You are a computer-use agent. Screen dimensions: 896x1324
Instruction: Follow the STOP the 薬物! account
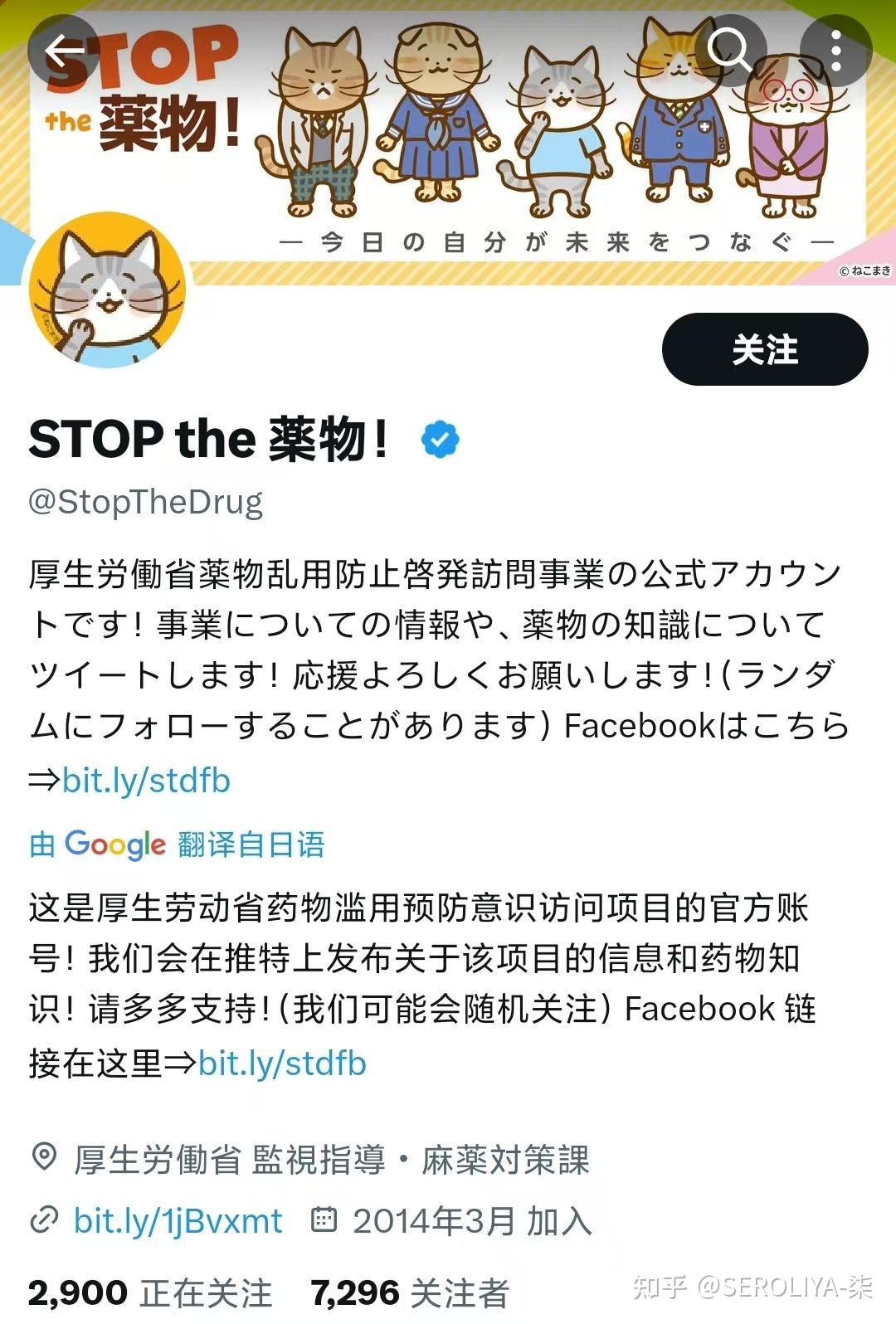[764, 349]
